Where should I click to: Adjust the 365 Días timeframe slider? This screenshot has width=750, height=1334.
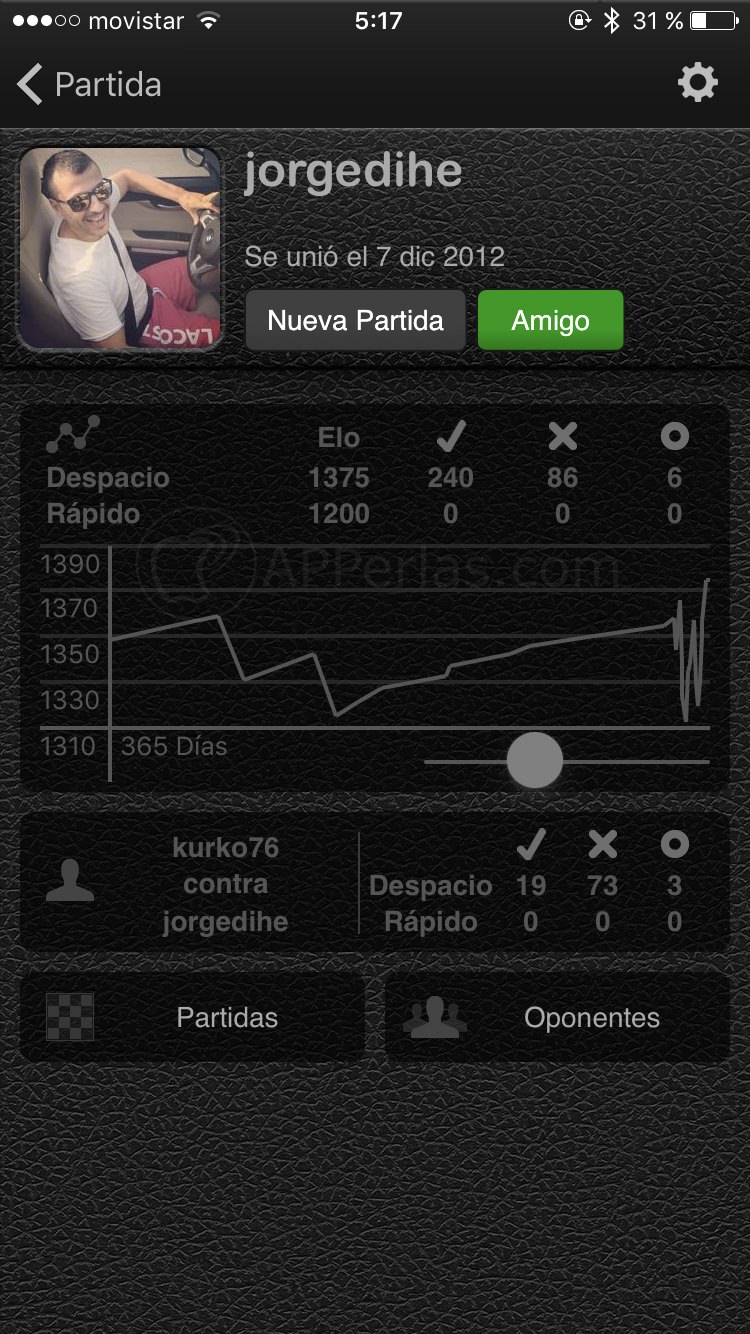(536, 760)
